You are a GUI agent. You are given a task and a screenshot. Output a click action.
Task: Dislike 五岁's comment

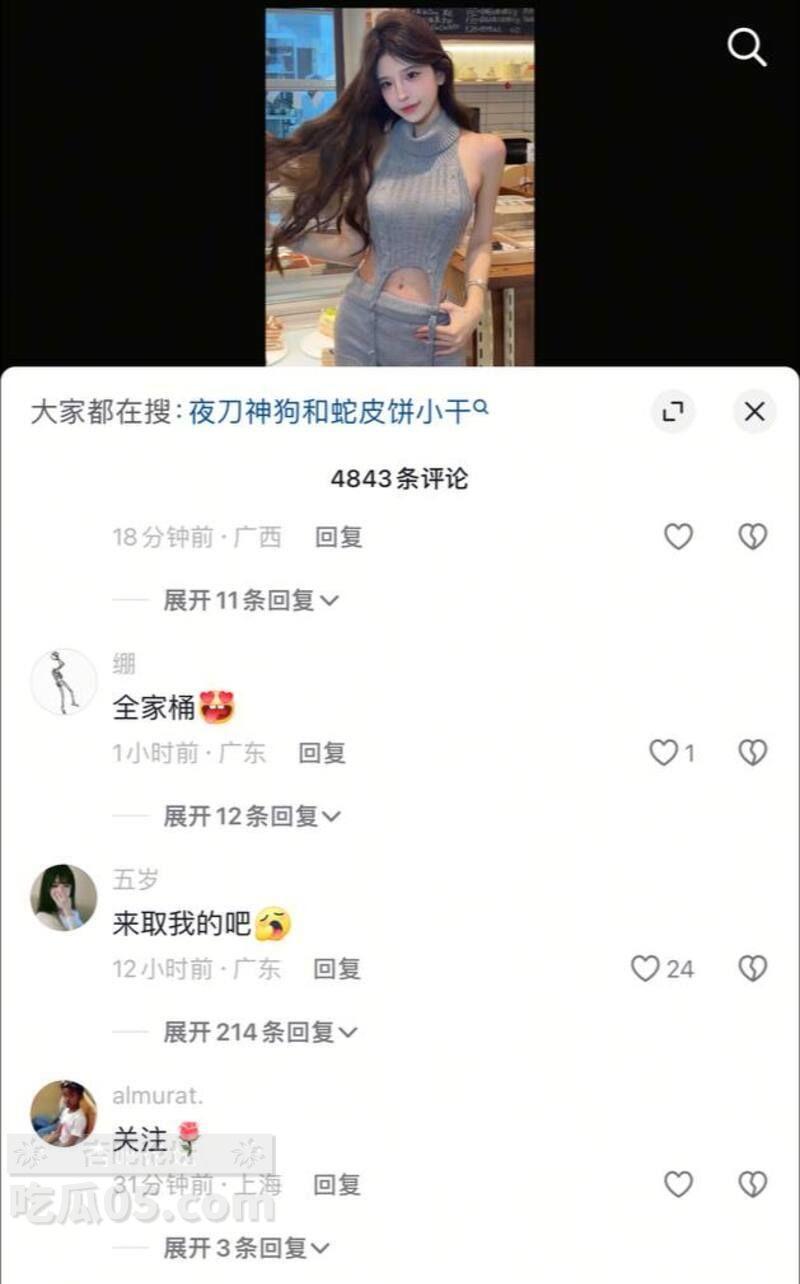pyautogui.click(x=752, y=969)
